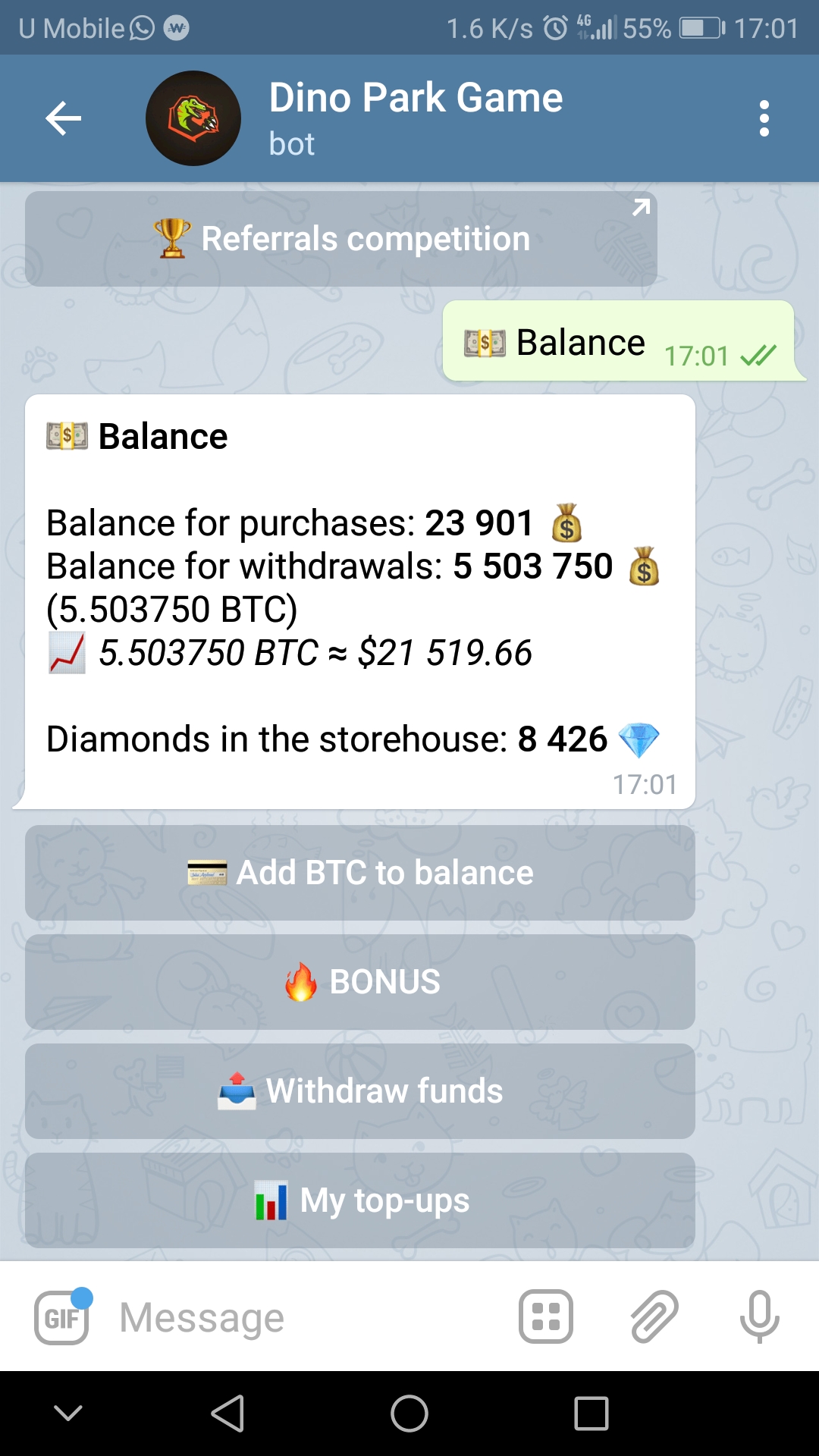Go to home screen via navigation bar

pyautogui.click(x=409, y=1414)
